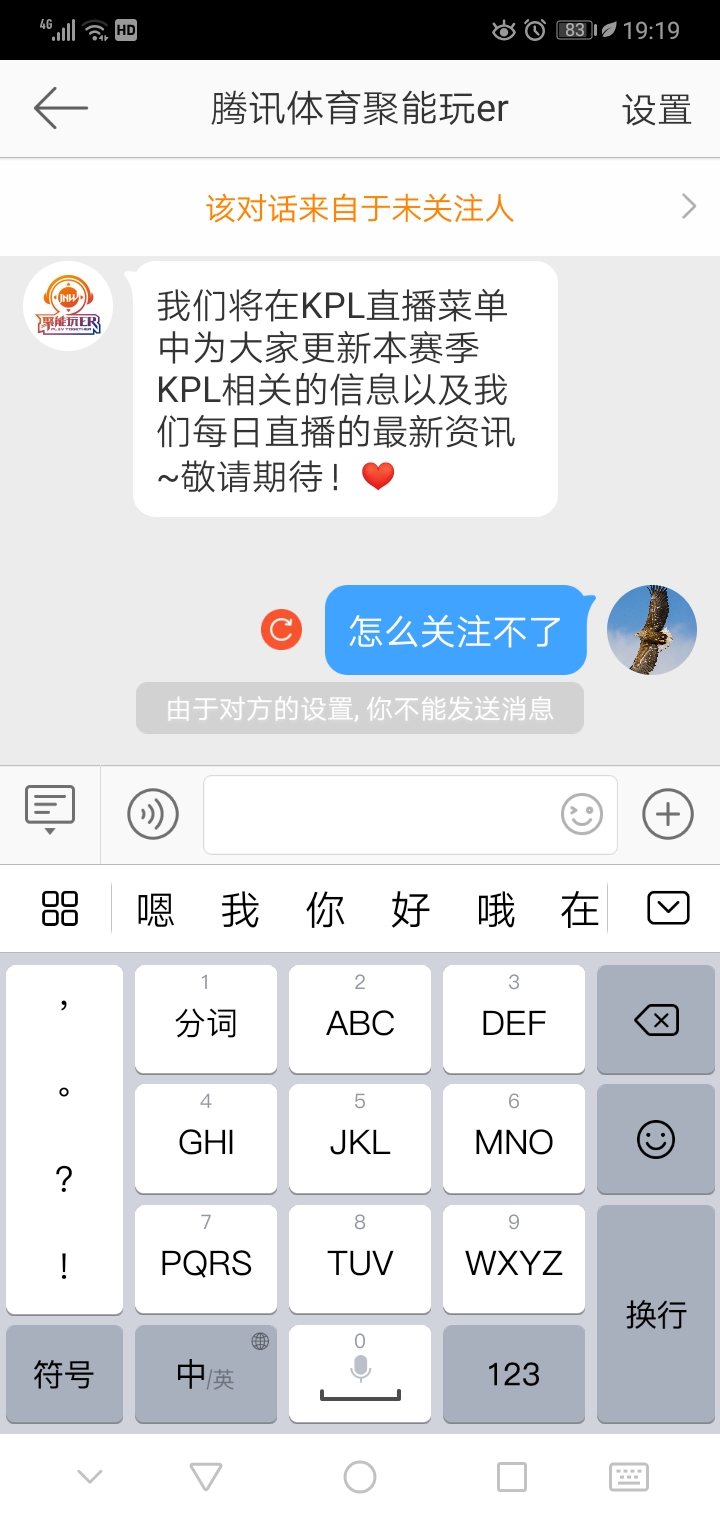Image resolution: width=720 pixels, height=1520 pixels.
Task: Tap the keyboard backspace key
Action: click(x=656, y=1020)
